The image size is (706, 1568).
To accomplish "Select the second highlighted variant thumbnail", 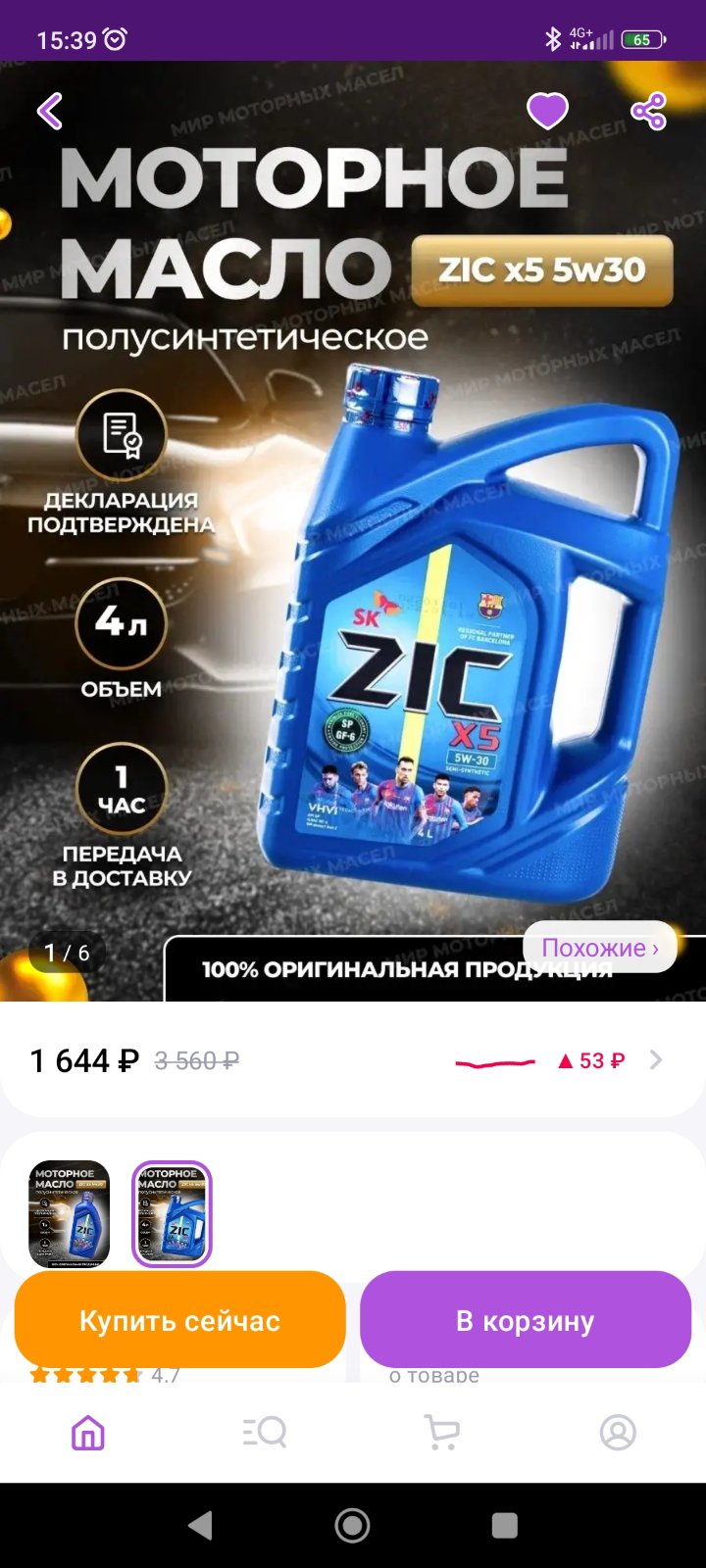I will tap(172, 1214).
